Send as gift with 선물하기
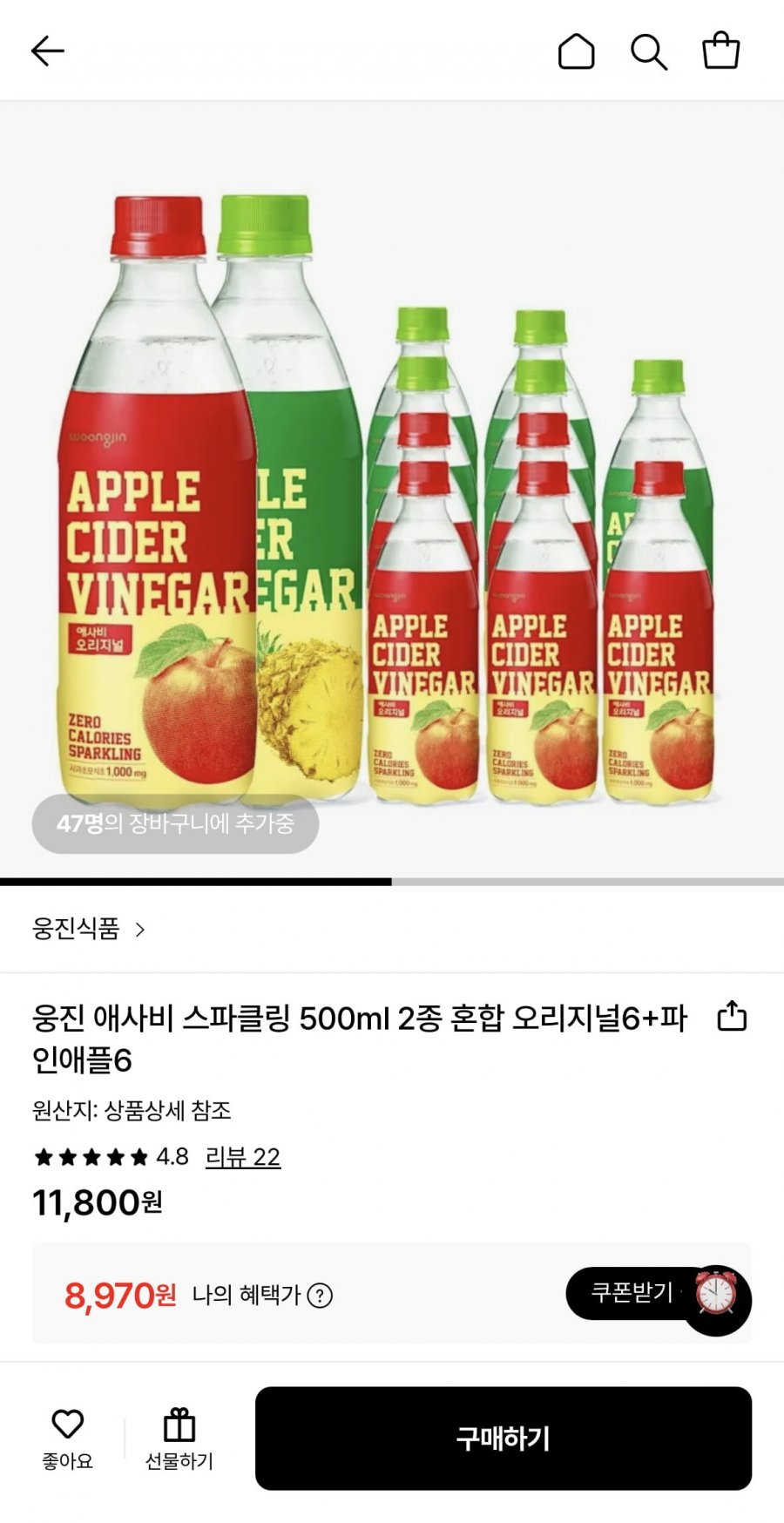Image resolution: width=784 pixels, height=1523 pixels. click(179, 1438)
